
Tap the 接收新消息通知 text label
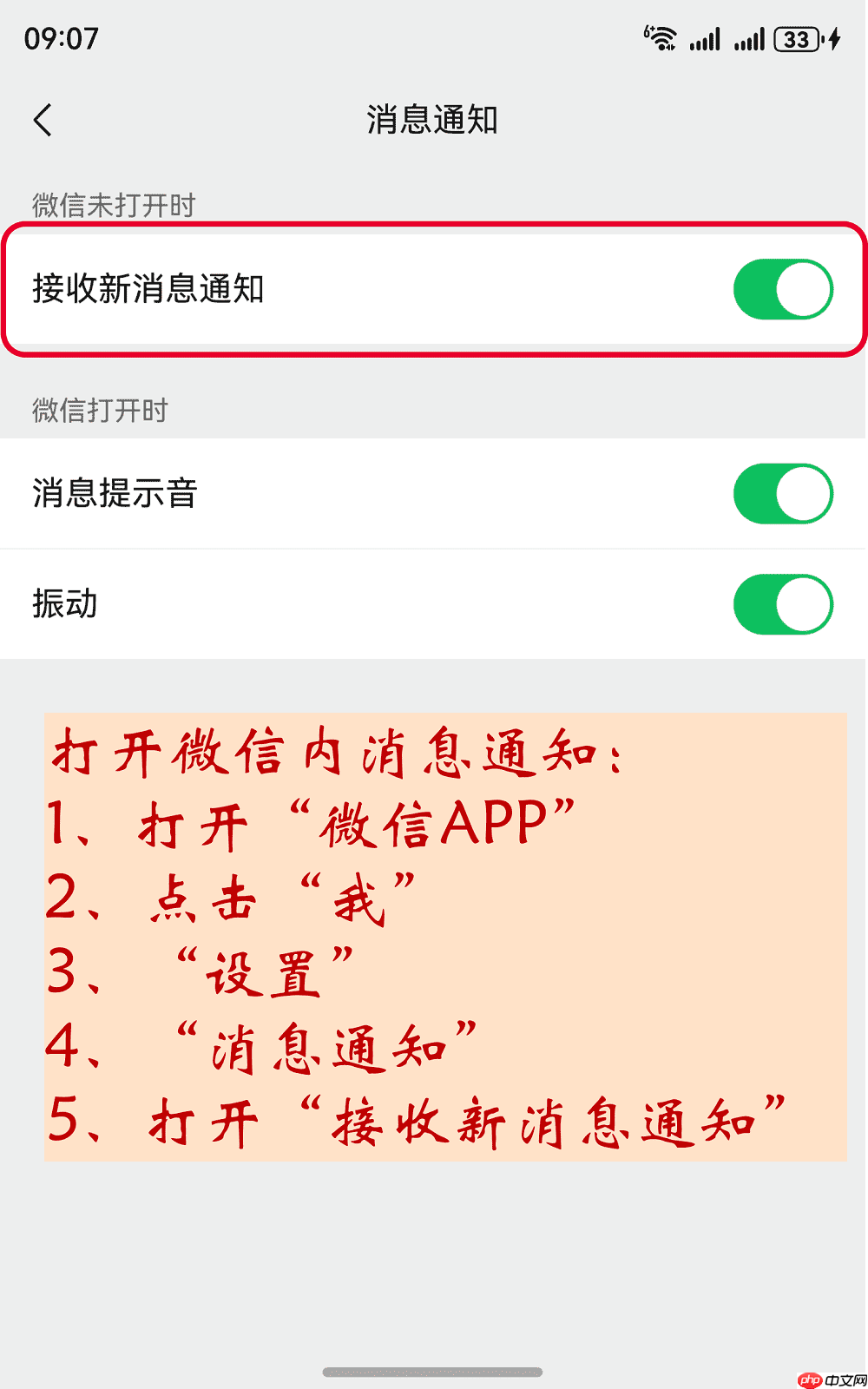point(149,288)
